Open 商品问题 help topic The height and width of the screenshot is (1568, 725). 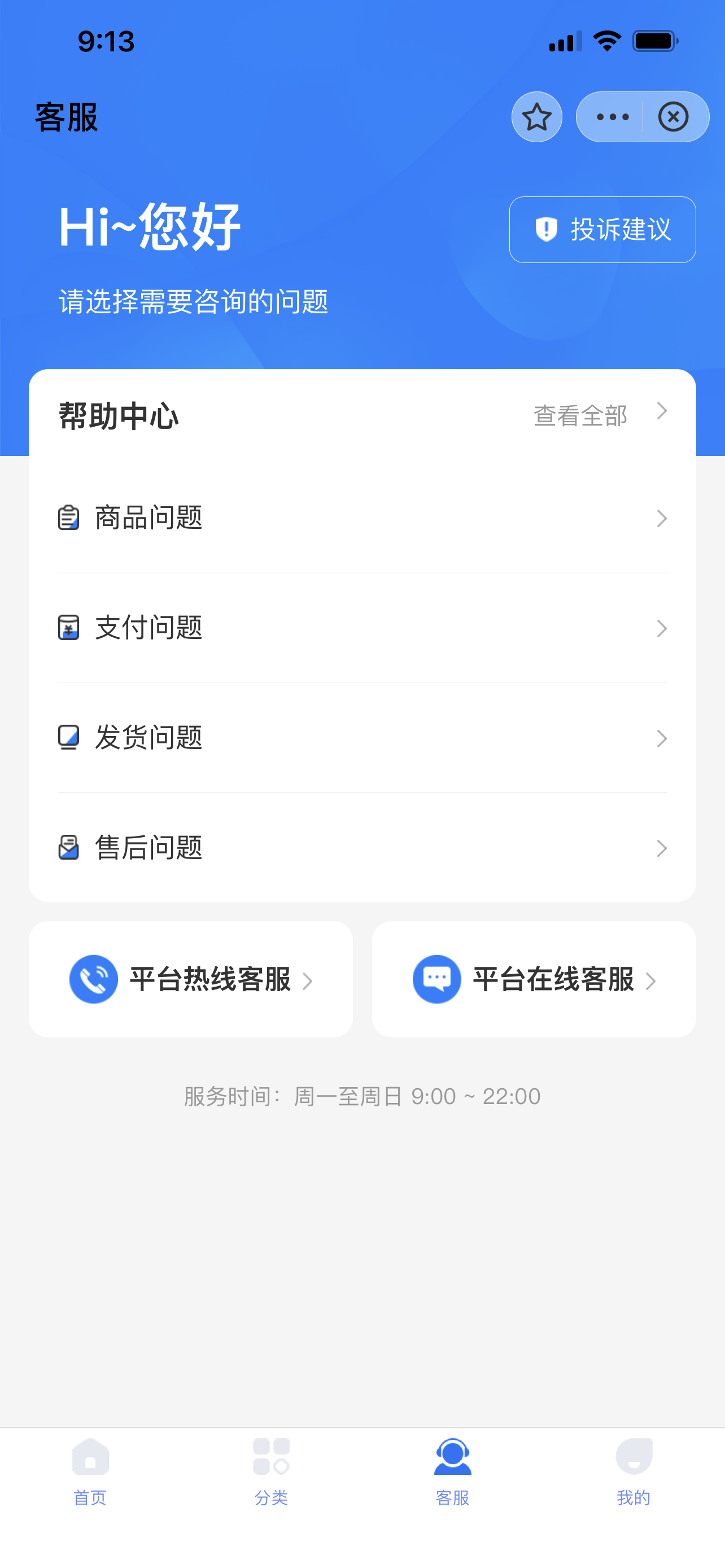coord(362,518)
